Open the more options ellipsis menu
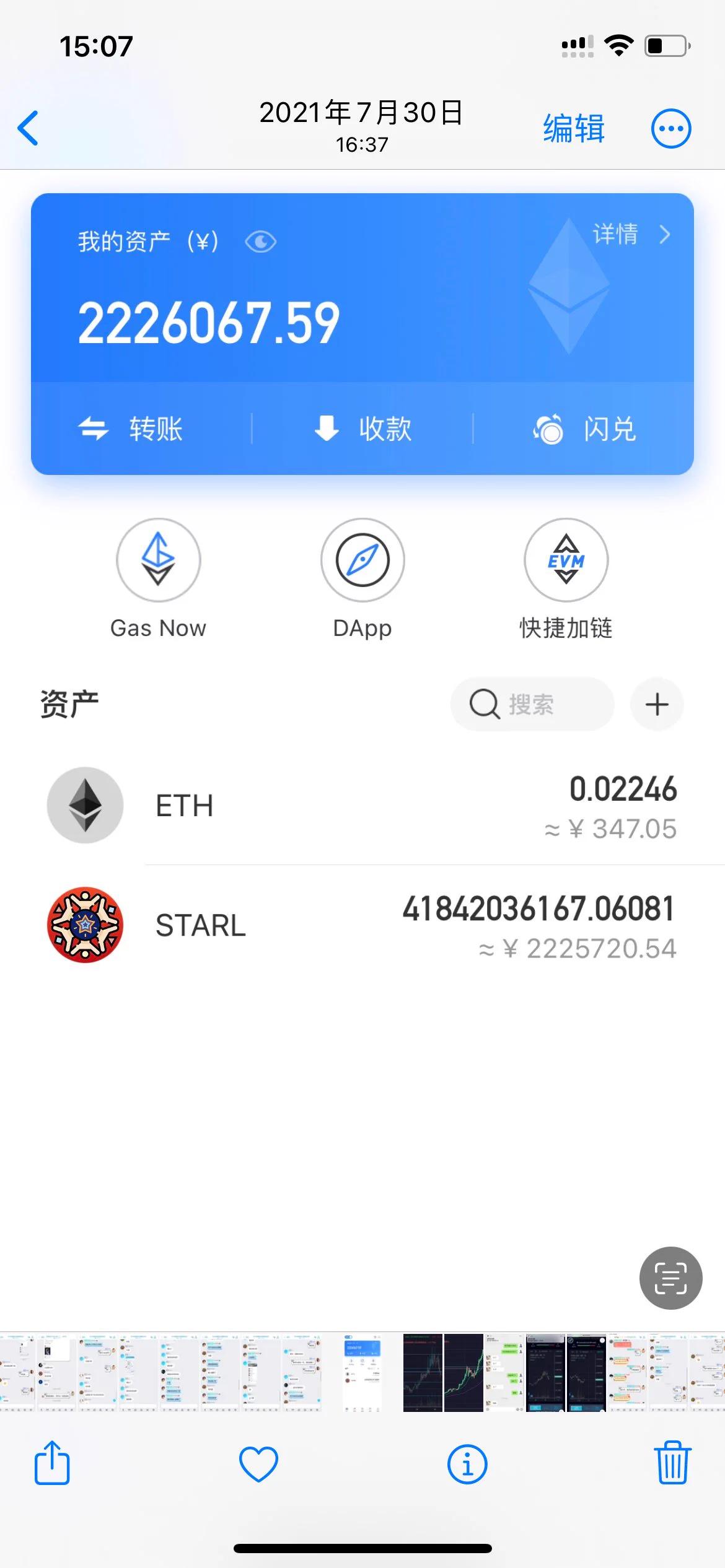The width and height of the screenshot is (725, 1568). click(x=670, y=129)
